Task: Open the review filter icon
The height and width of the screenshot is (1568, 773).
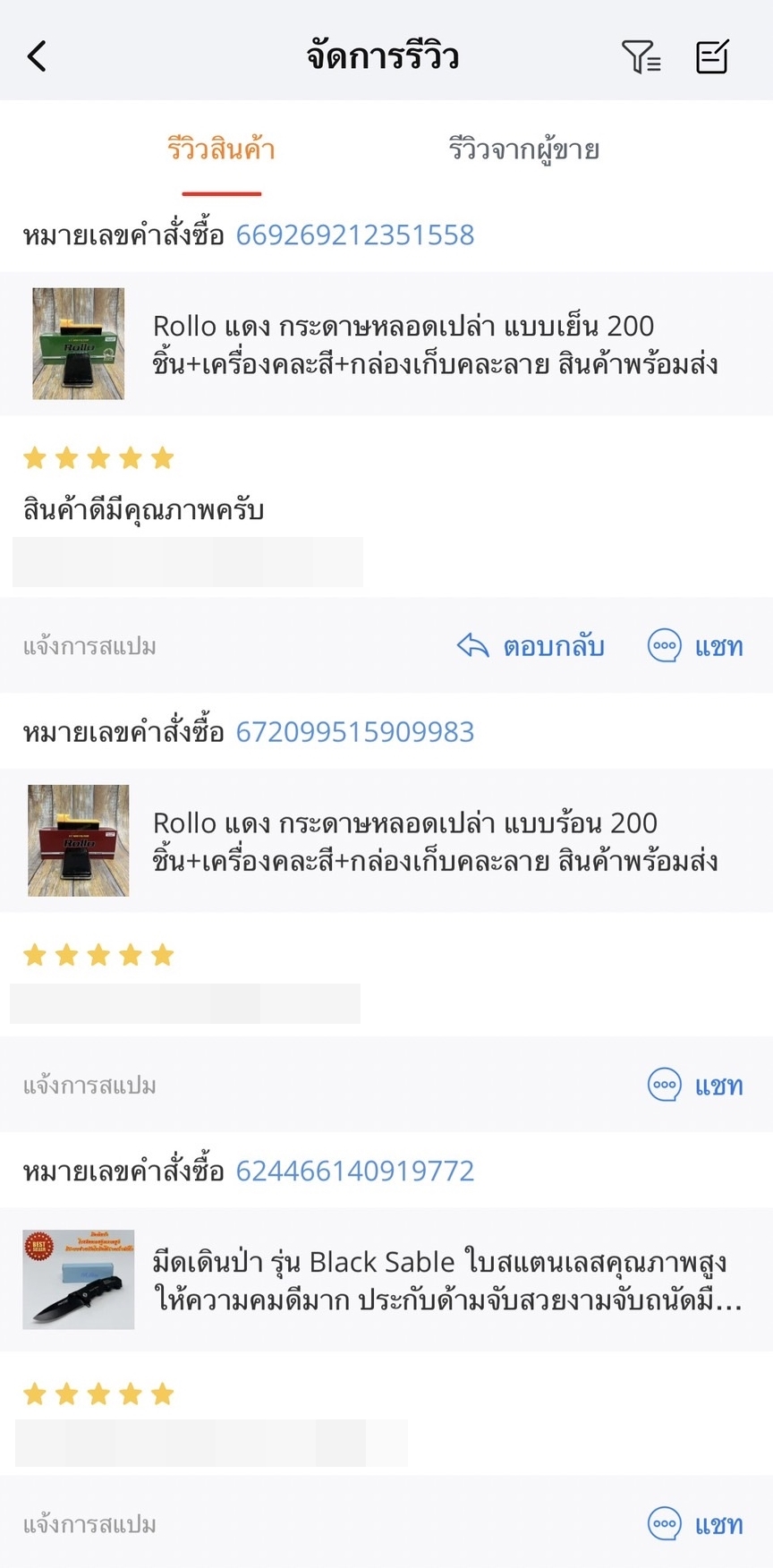Action: click(641, 56)
